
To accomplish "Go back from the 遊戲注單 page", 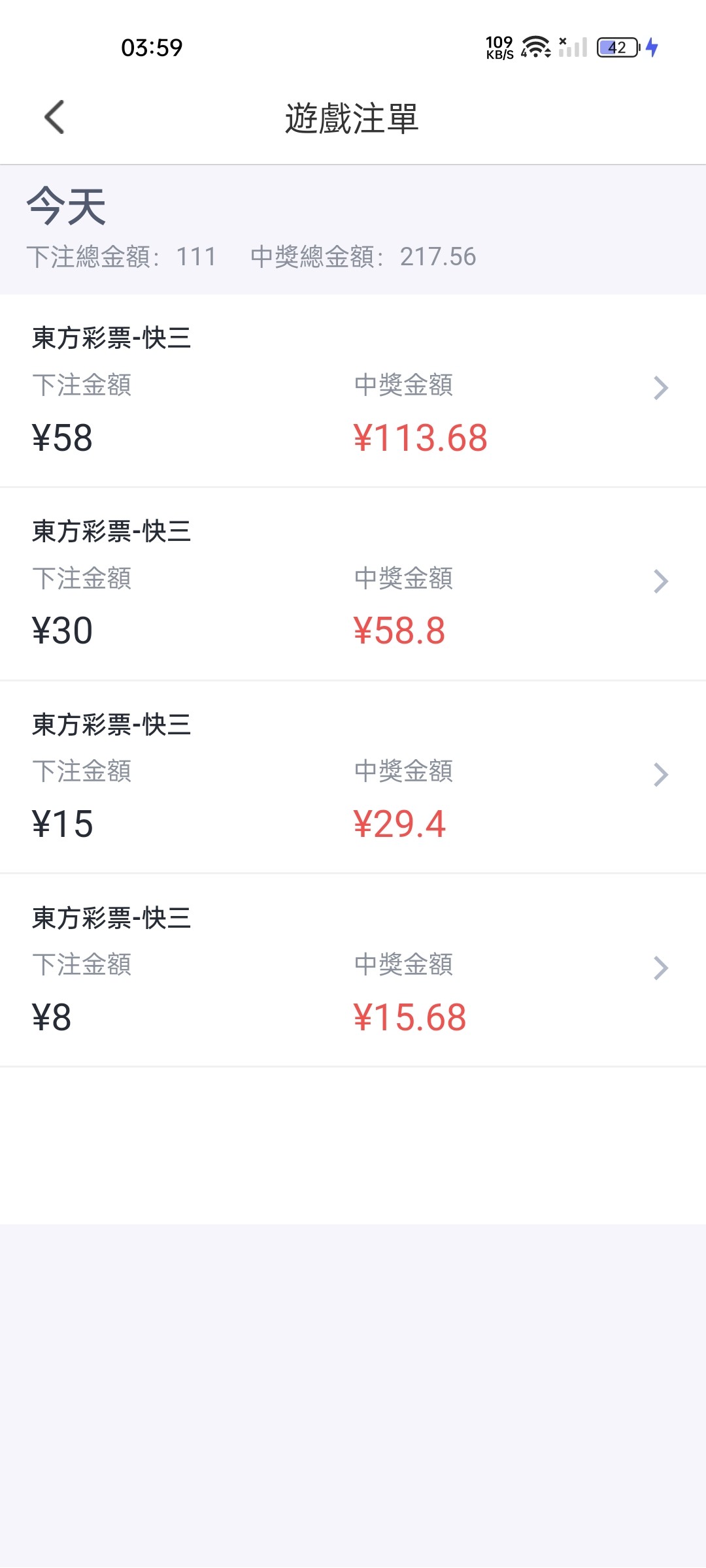I will (x=54, y=118).
